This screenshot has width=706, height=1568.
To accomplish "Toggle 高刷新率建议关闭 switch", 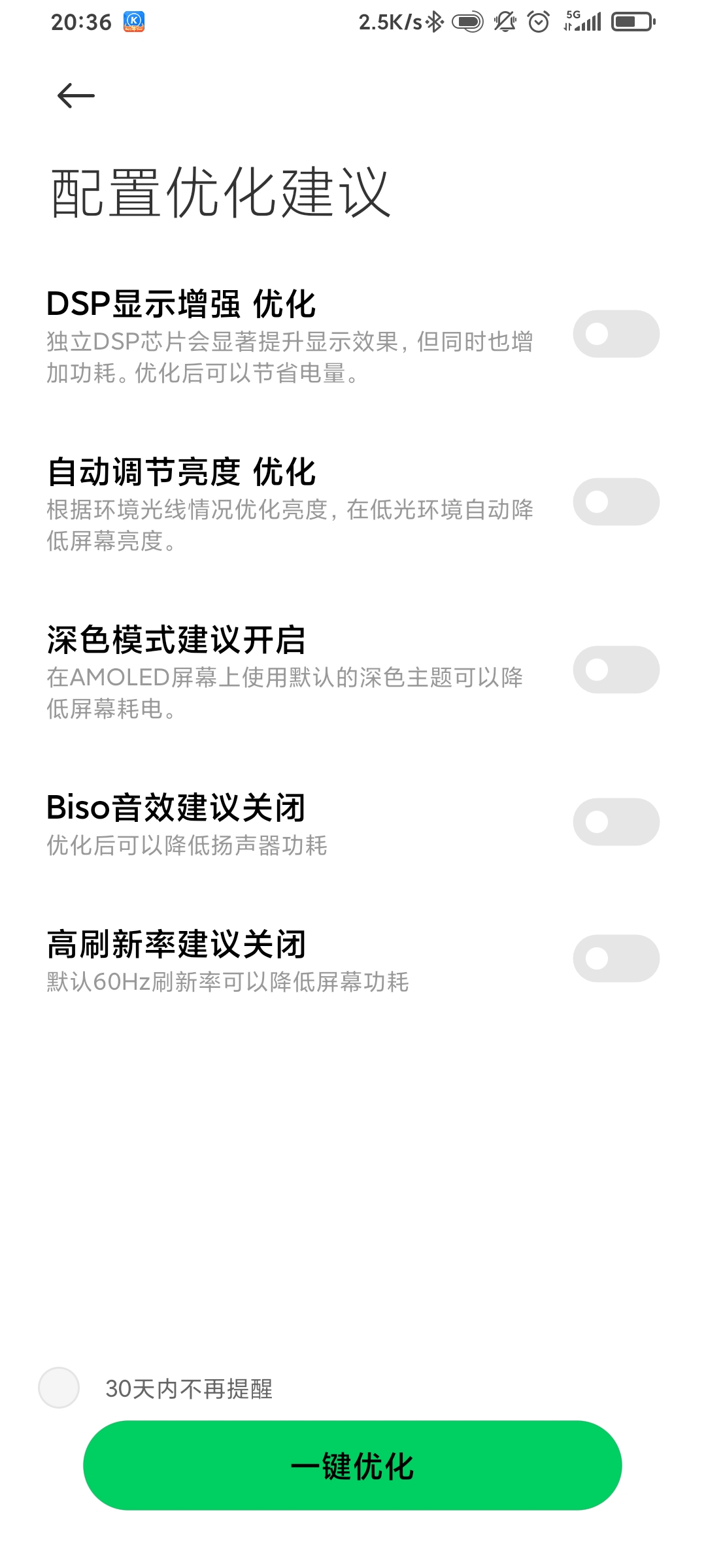I will pos(616,958).
